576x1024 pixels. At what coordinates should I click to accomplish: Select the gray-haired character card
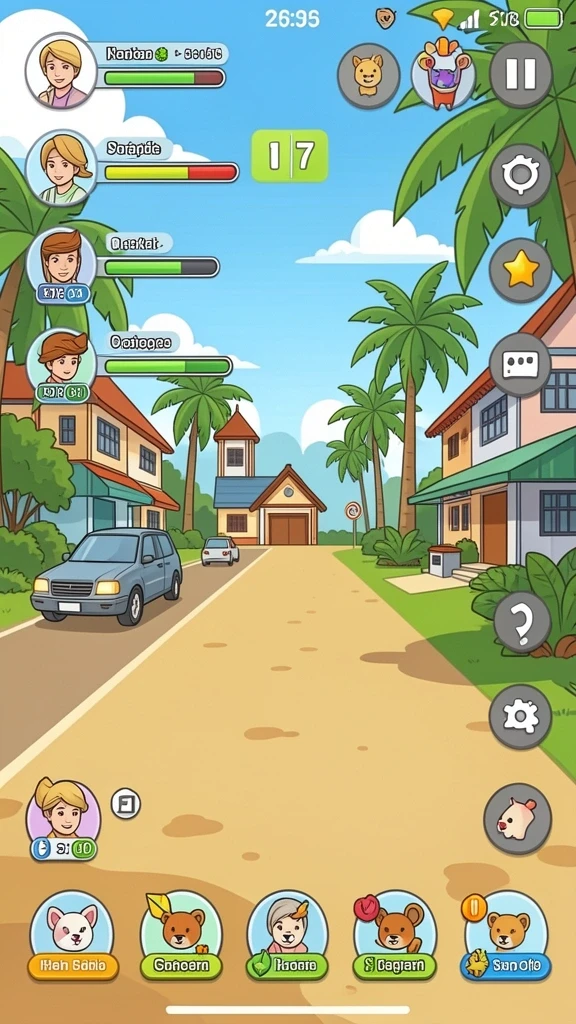click(288, 935)
